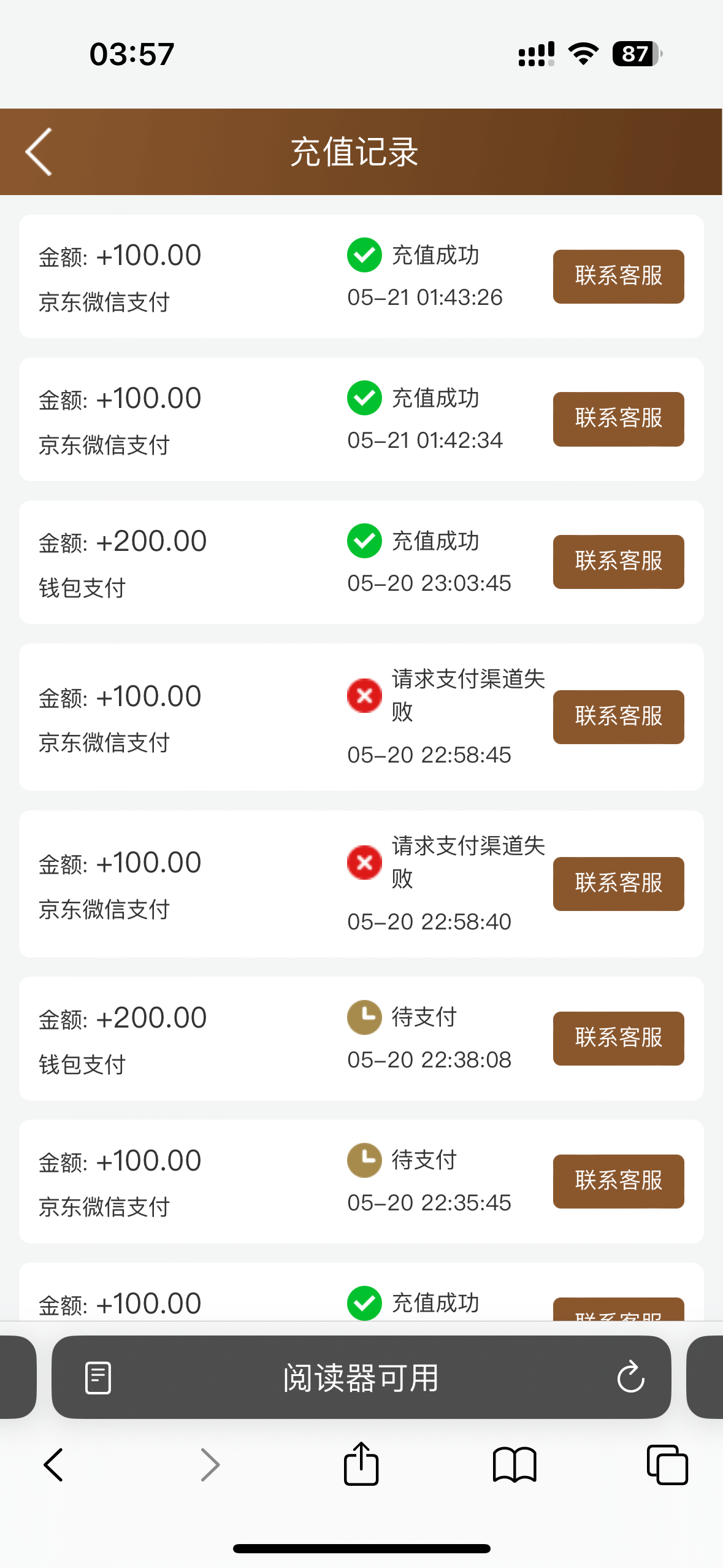This screenshot has width=723, height=1568.
Task: Tap 联系客服 on the pending 22:35:45 record
Action: (x=618, y=1181)
